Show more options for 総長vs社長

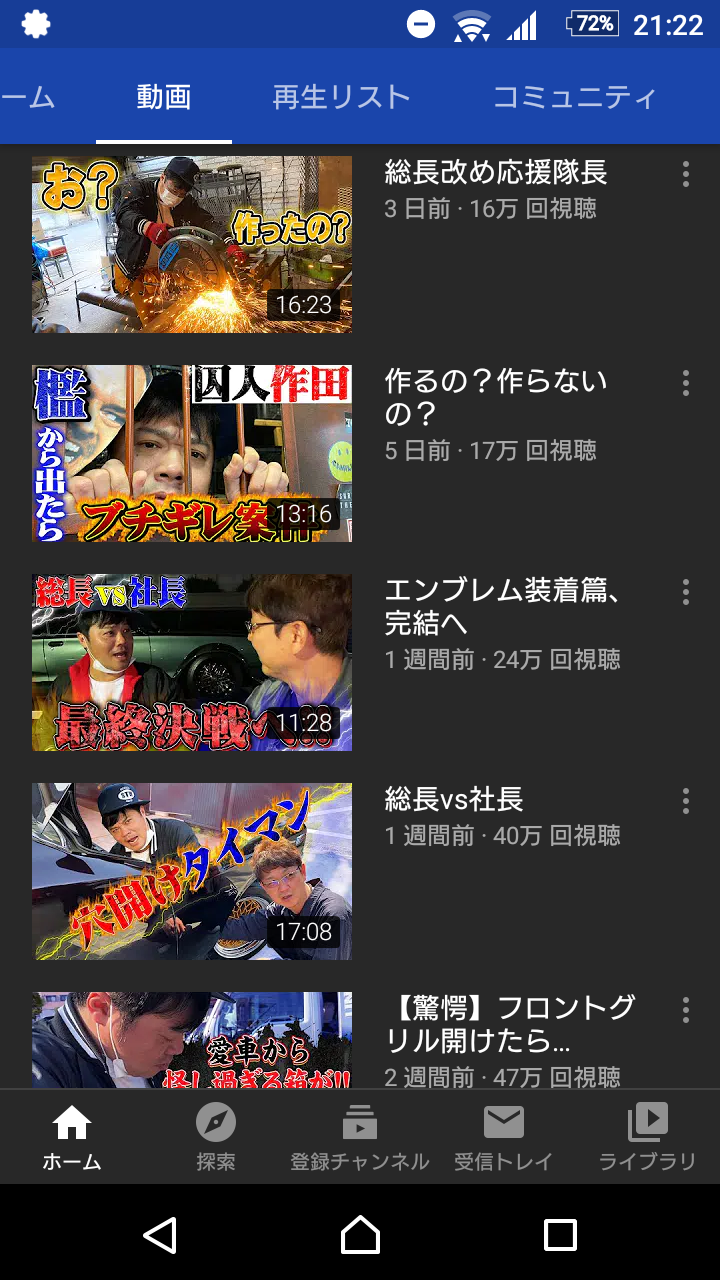pyautogui.click(x=685, y=801)
